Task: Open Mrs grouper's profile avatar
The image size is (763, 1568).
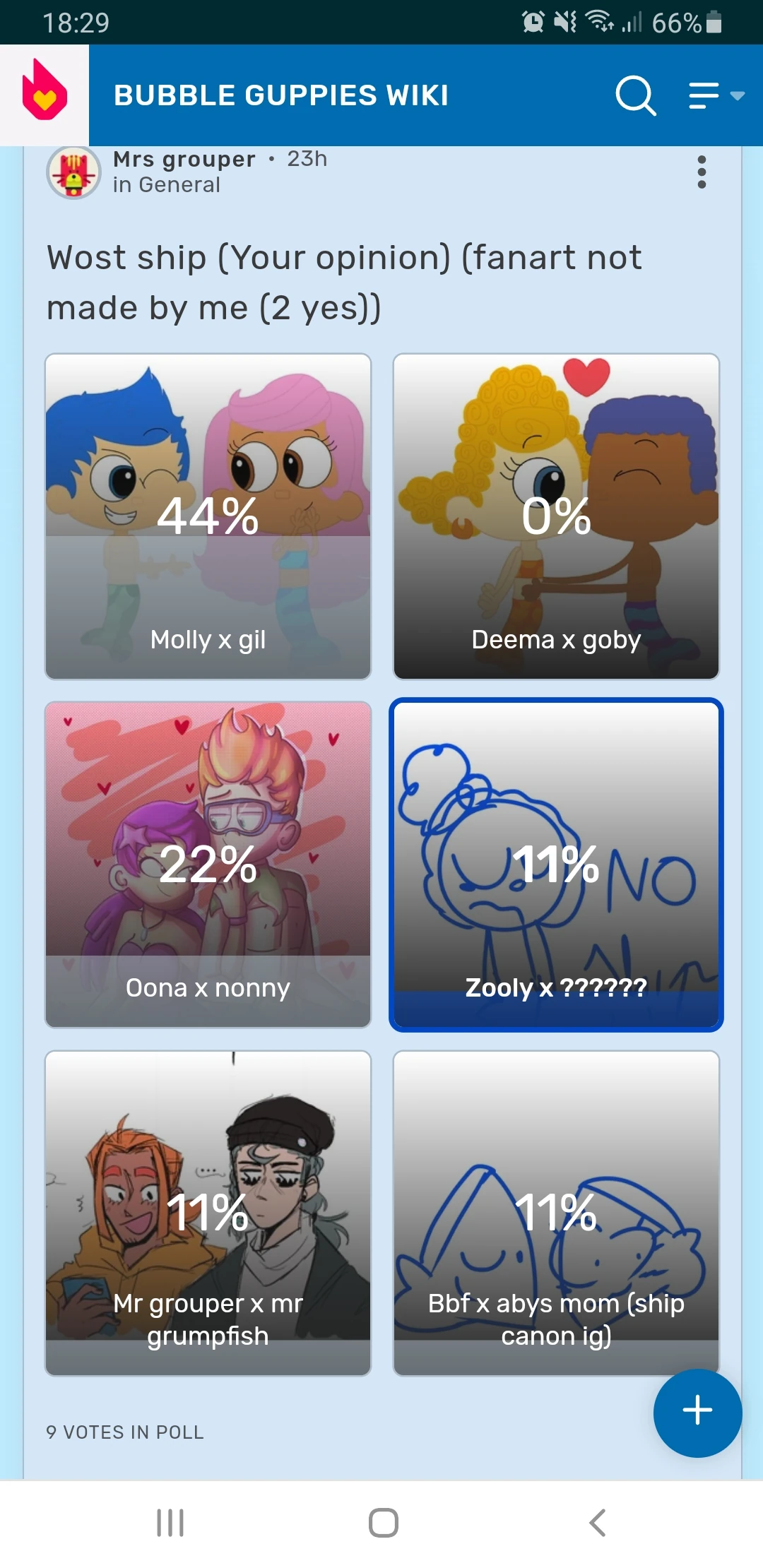Action: pos(73,172)
